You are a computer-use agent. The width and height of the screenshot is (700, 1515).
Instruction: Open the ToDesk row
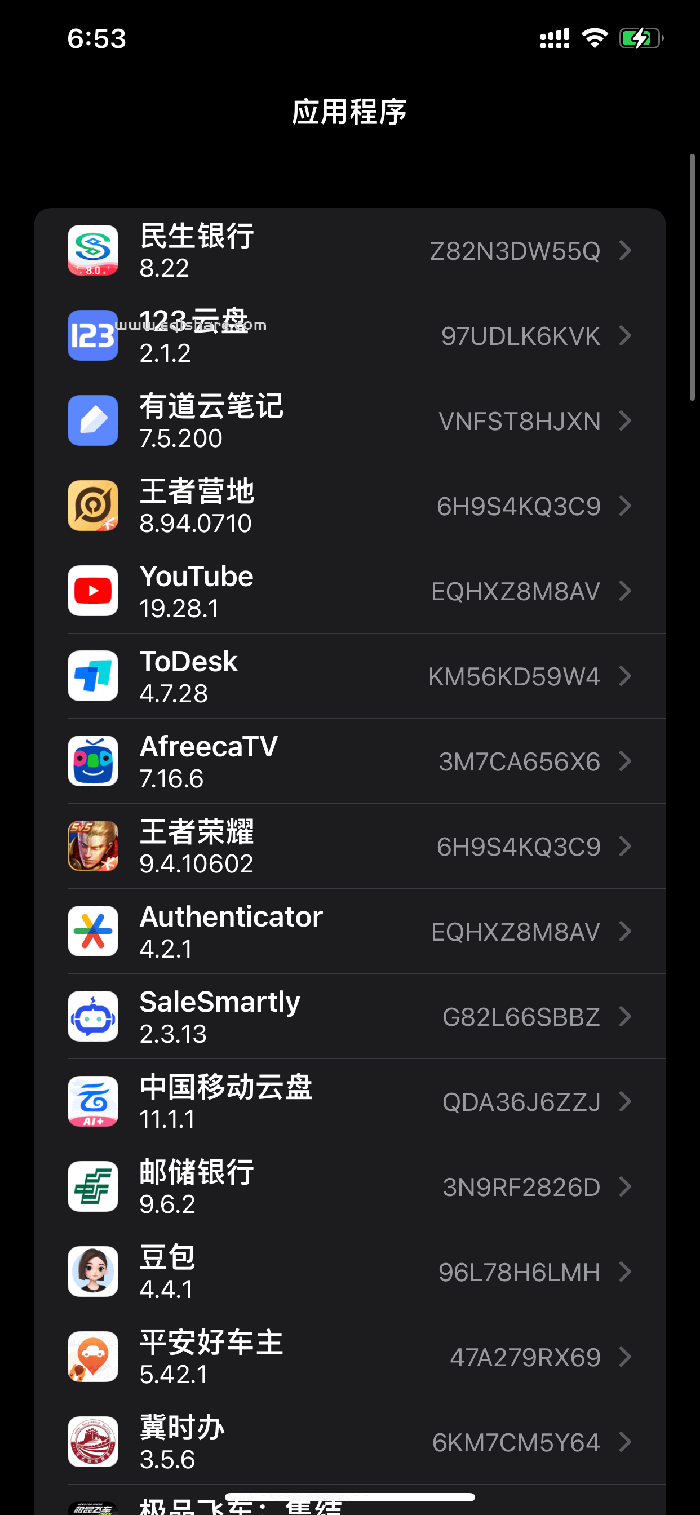[350, 676]
